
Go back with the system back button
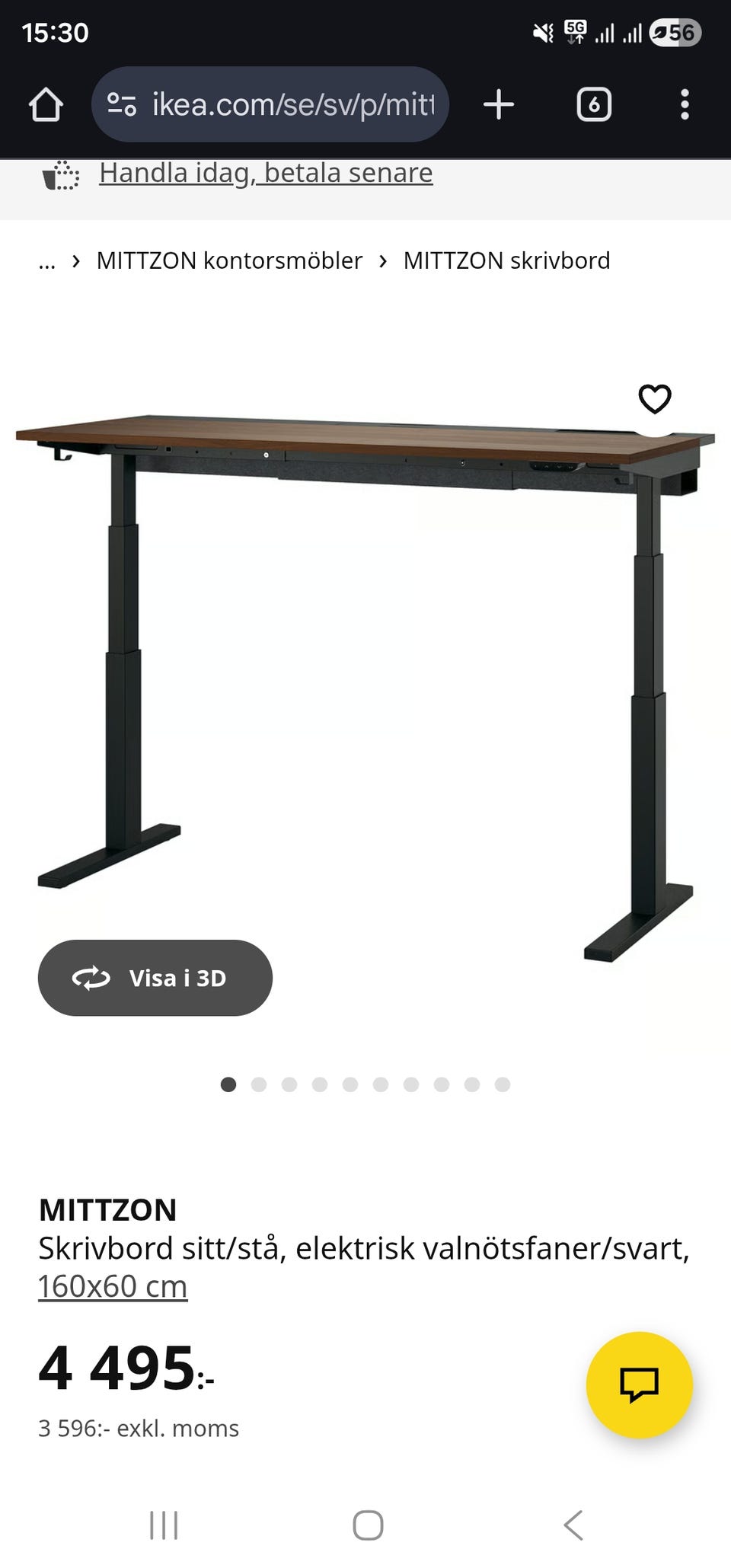coord(573,1525)
